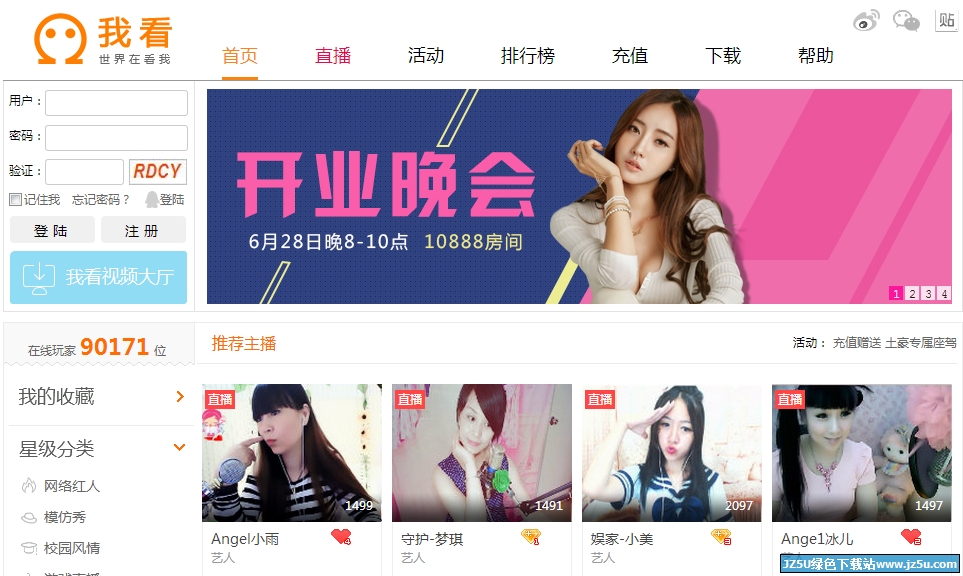Tap the 注册 register button

pos(143,231)
